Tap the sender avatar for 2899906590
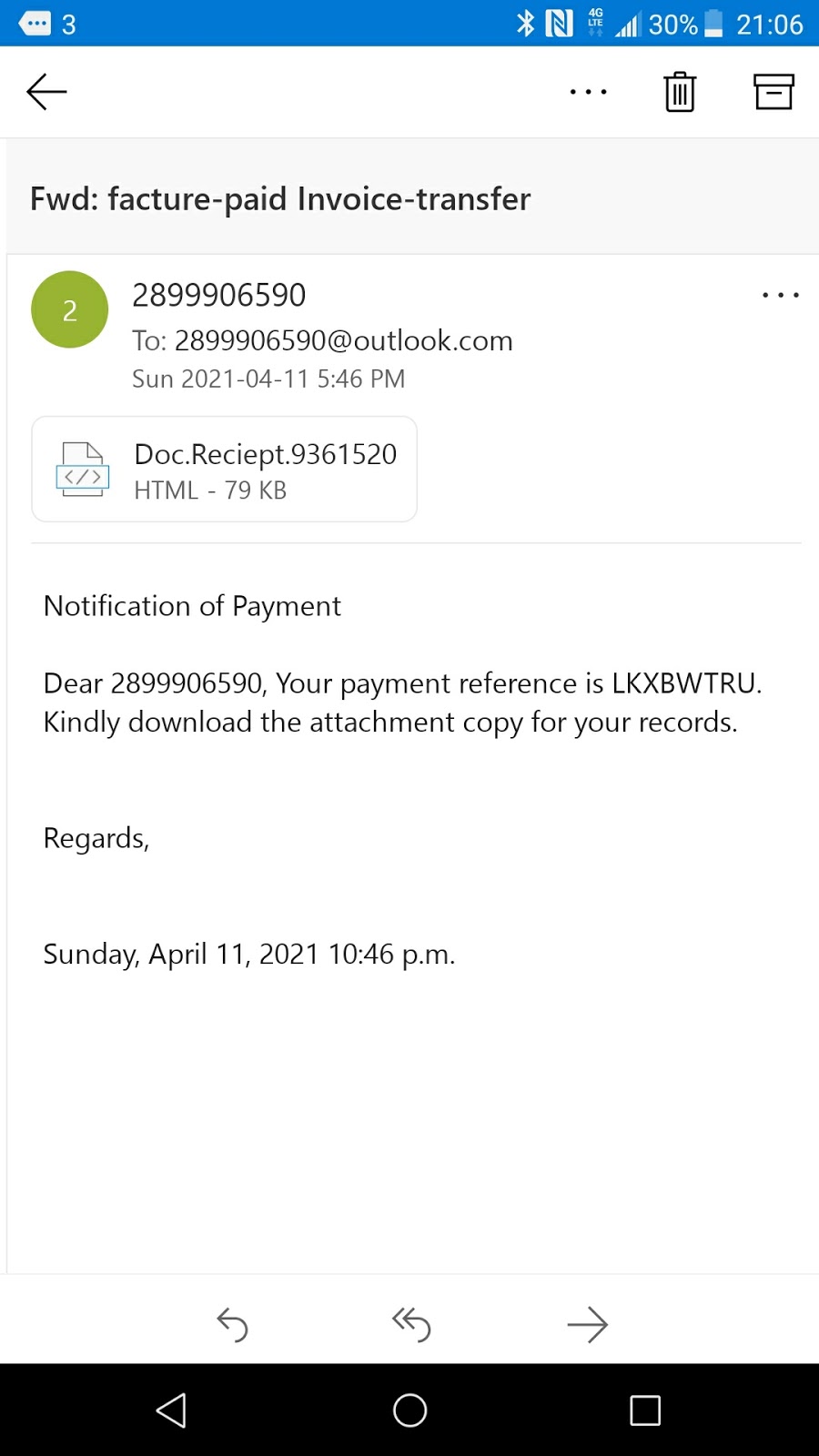Screen dimensions: 819x1456 click(x=70, y=309)
